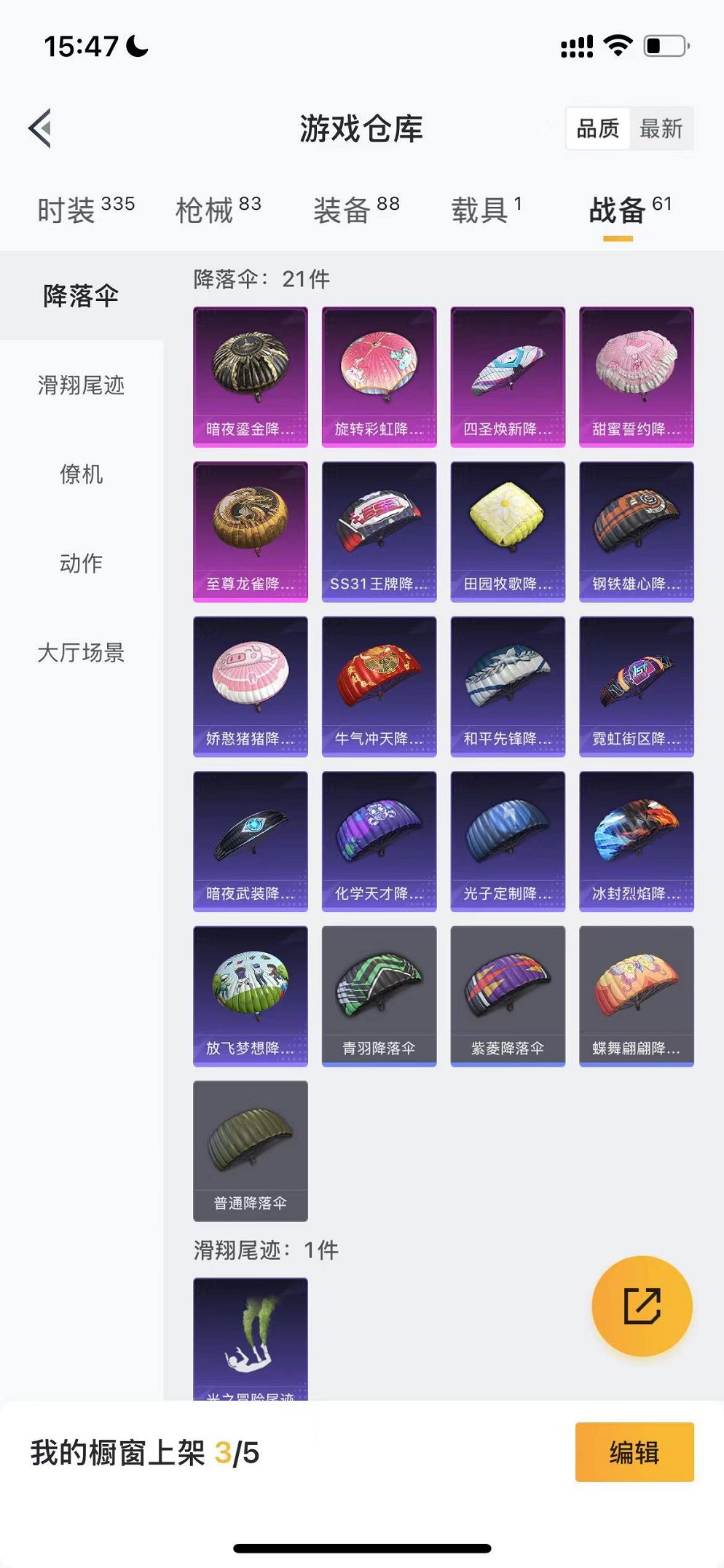Tap the orange share floating button
The height and width of the screenshot is (1568, 724).
pyautogui.click(x=642, y=1305)
